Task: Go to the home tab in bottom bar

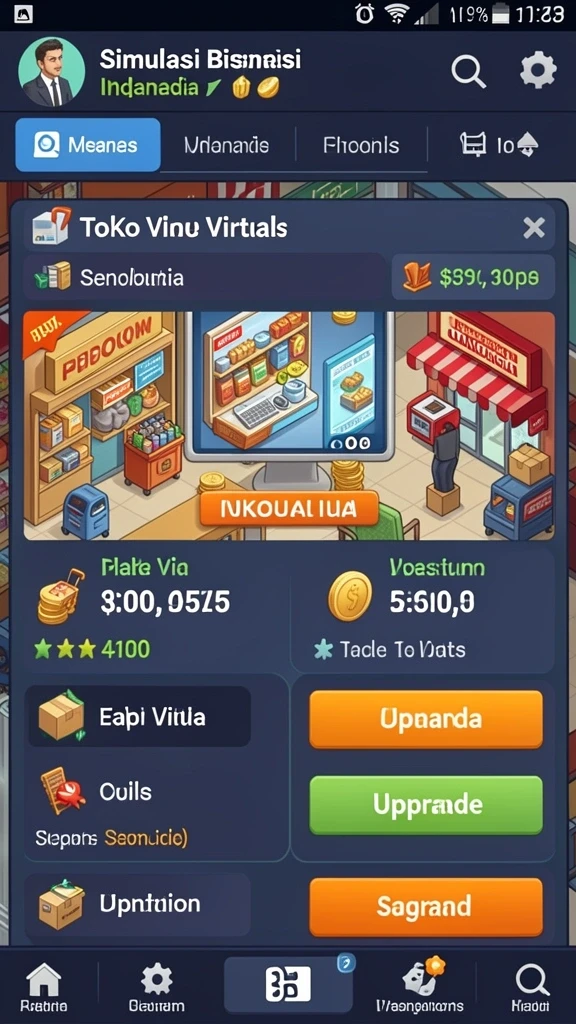Action: coord(44,987)
